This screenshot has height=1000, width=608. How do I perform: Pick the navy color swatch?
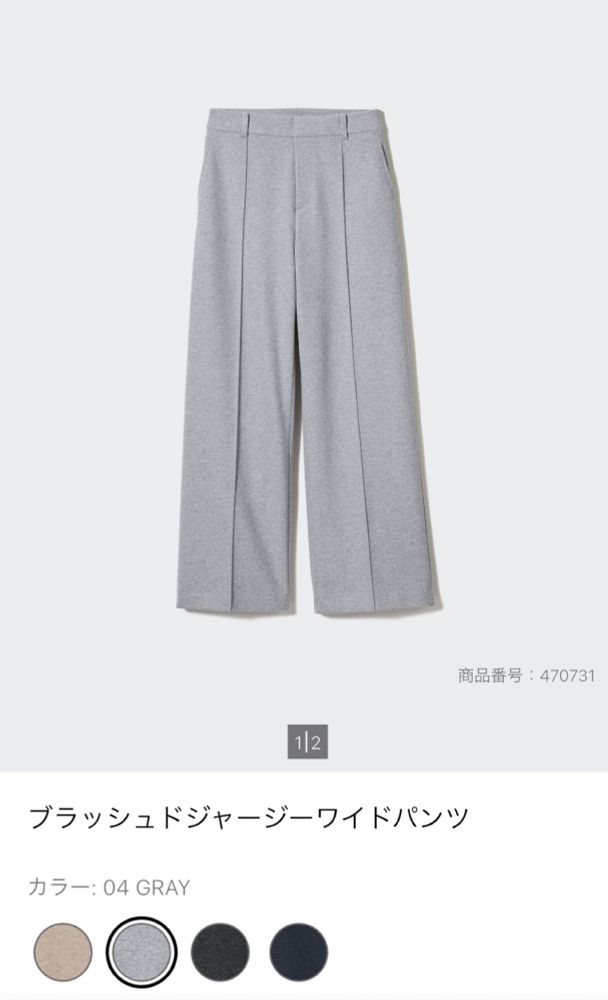[x=298, y=951]
